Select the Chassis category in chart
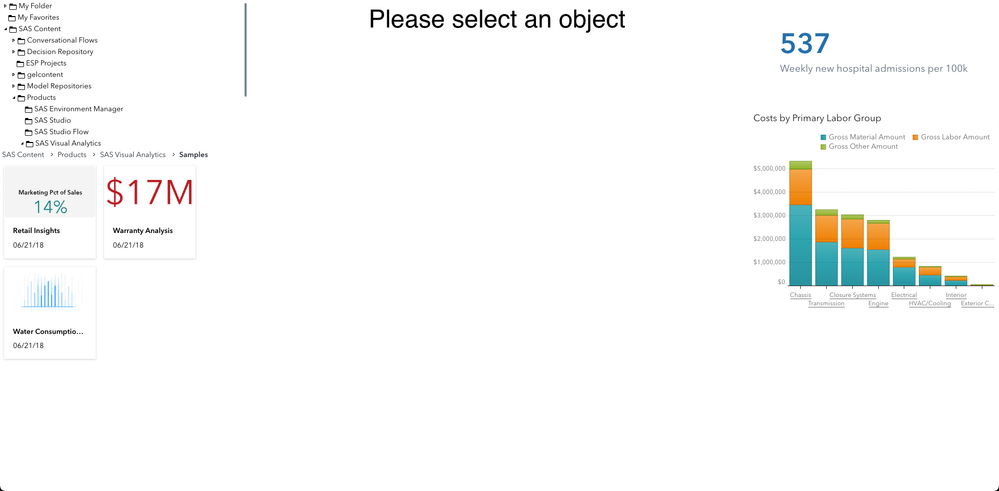 (800, 295)
